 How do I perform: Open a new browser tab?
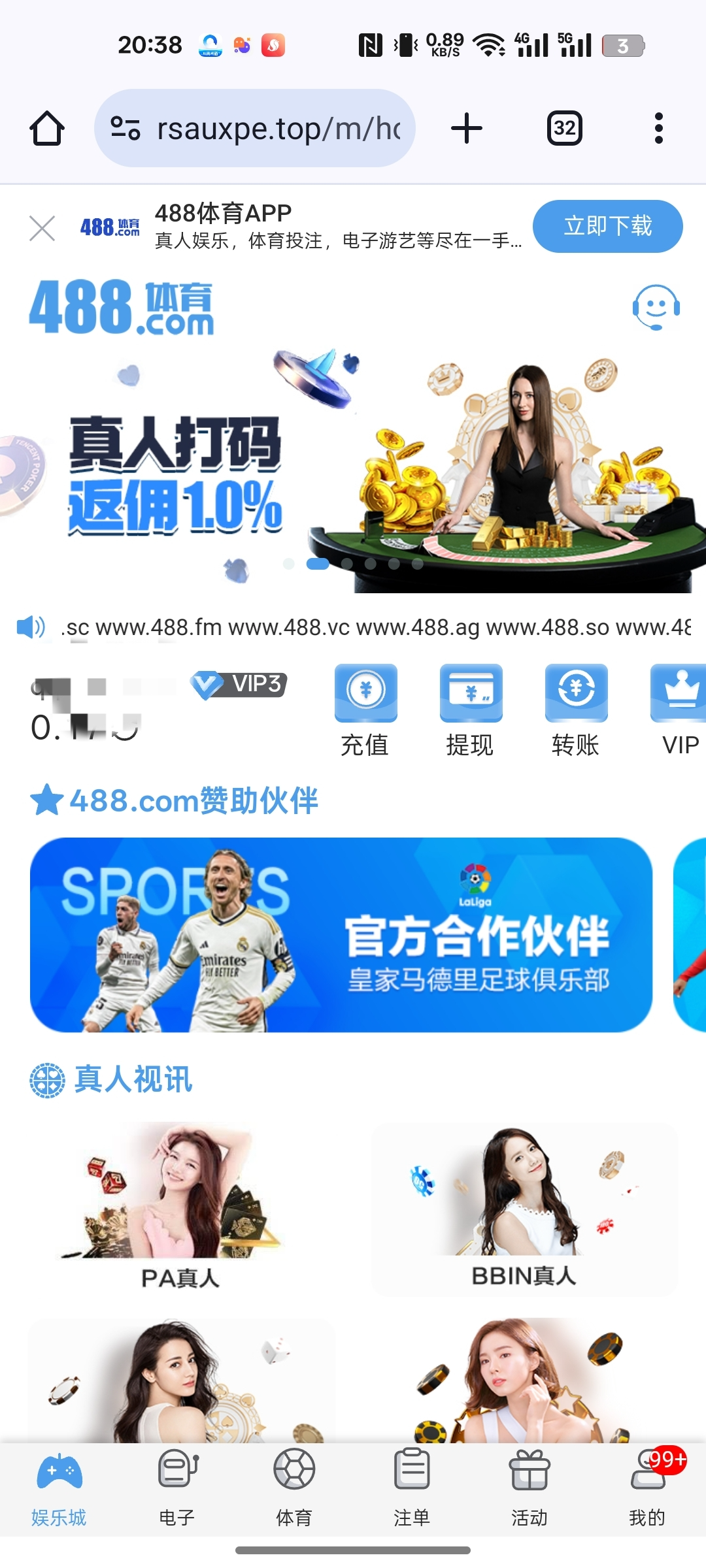(x=467, y=128)
